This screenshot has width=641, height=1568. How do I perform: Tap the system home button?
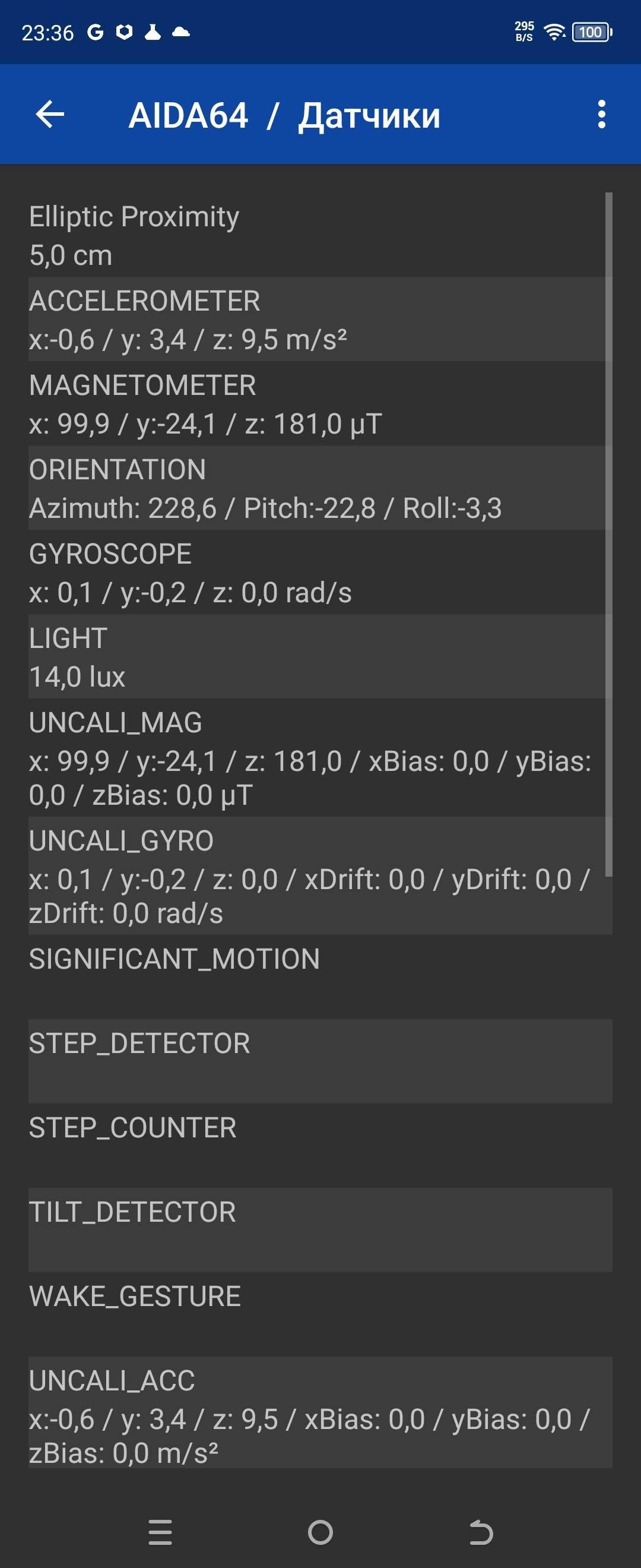320,1532
